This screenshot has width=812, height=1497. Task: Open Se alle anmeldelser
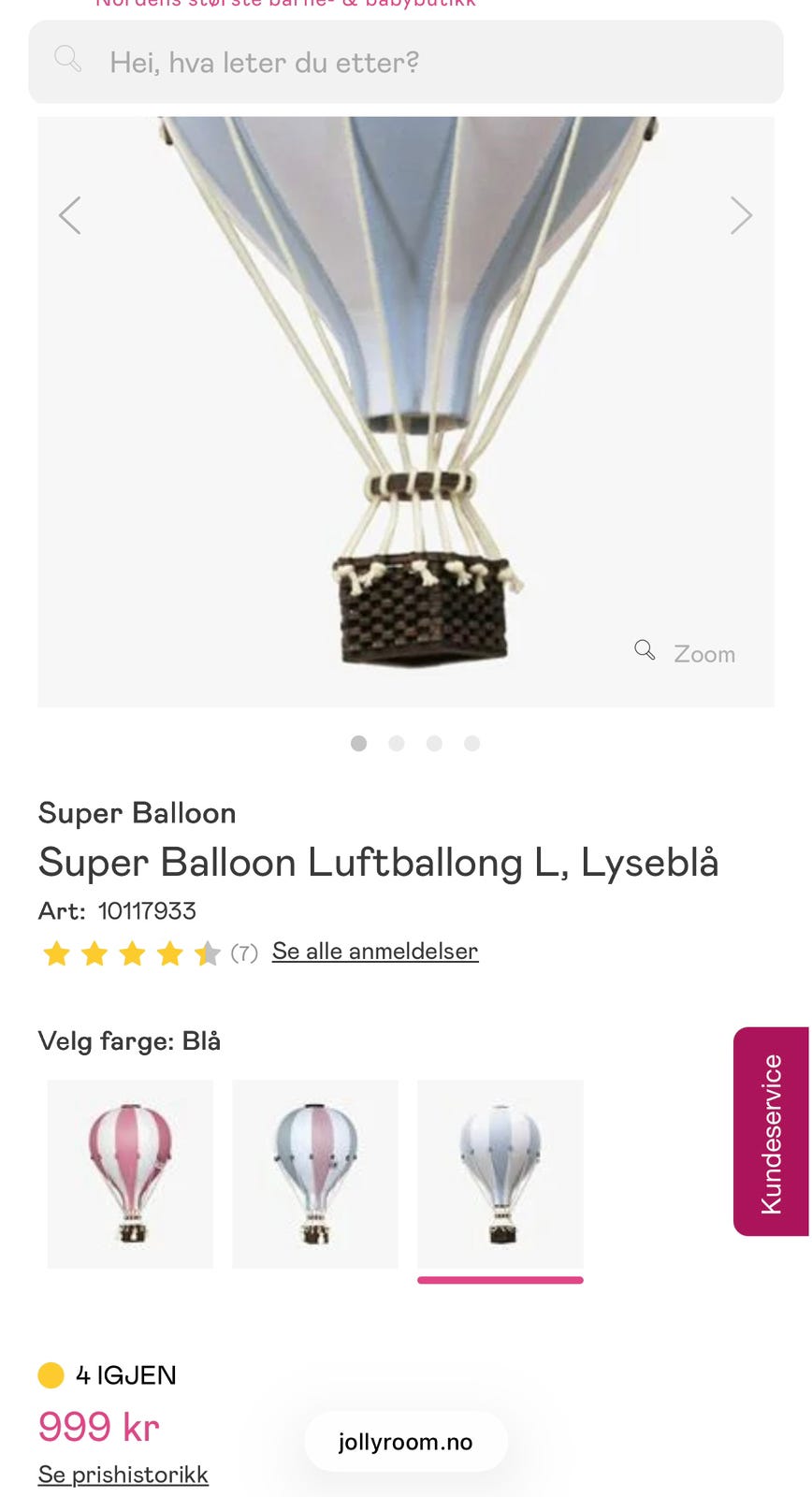(x=374, y=951)
